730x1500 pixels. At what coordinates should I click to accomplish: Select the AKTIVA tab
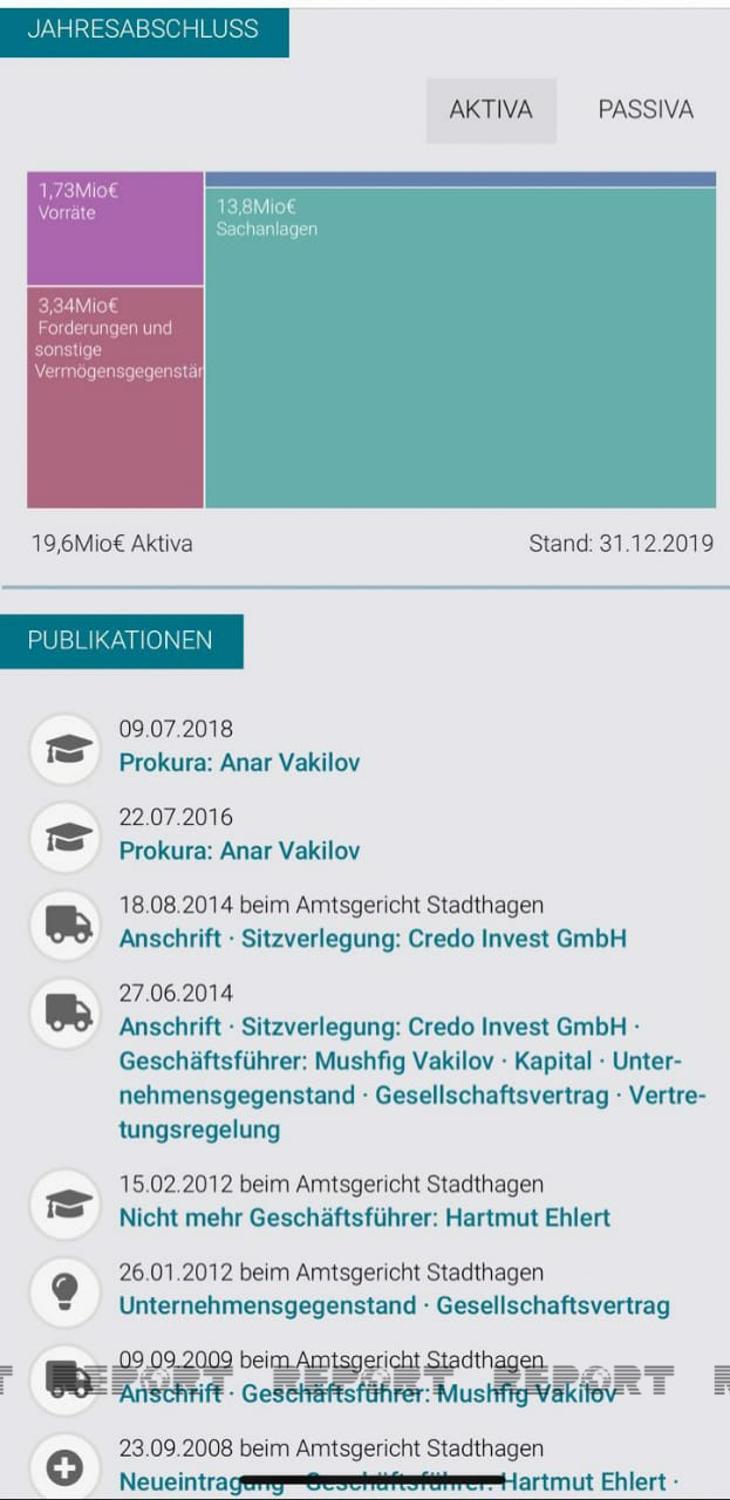[491, 110]
